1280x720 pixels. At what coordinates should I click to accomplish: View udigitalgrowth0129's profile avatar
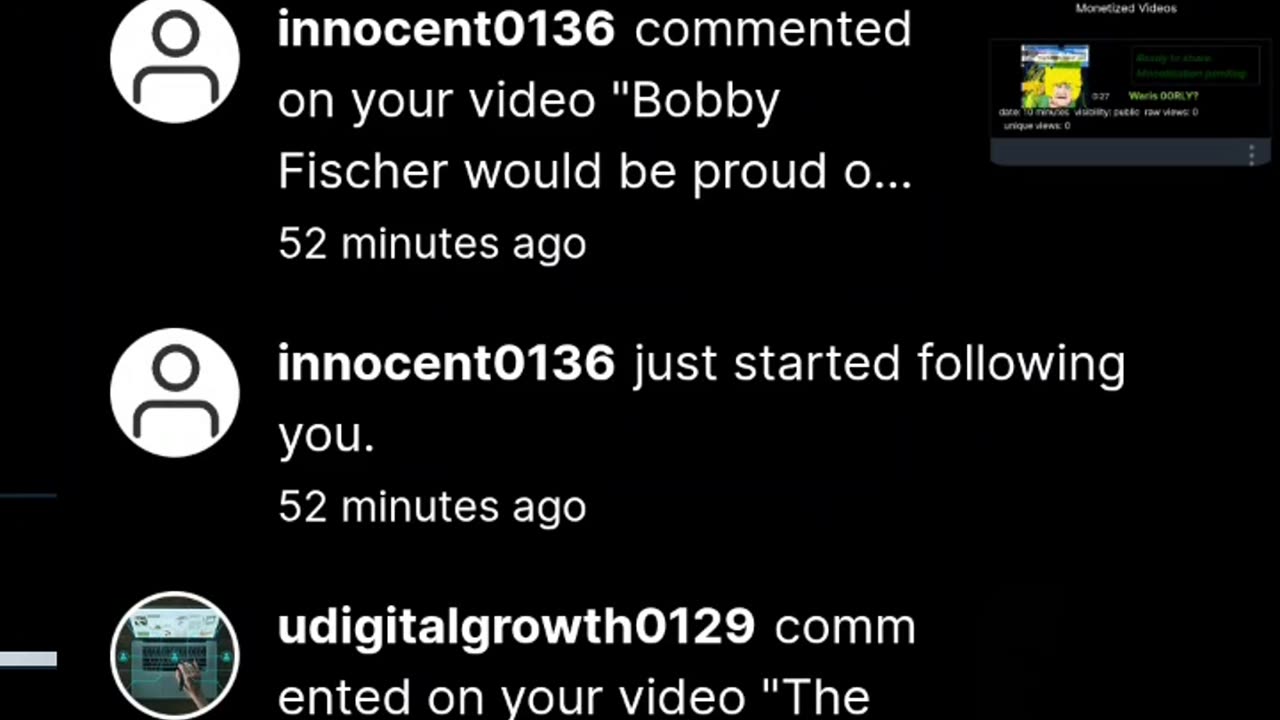(x=175, y=655)
